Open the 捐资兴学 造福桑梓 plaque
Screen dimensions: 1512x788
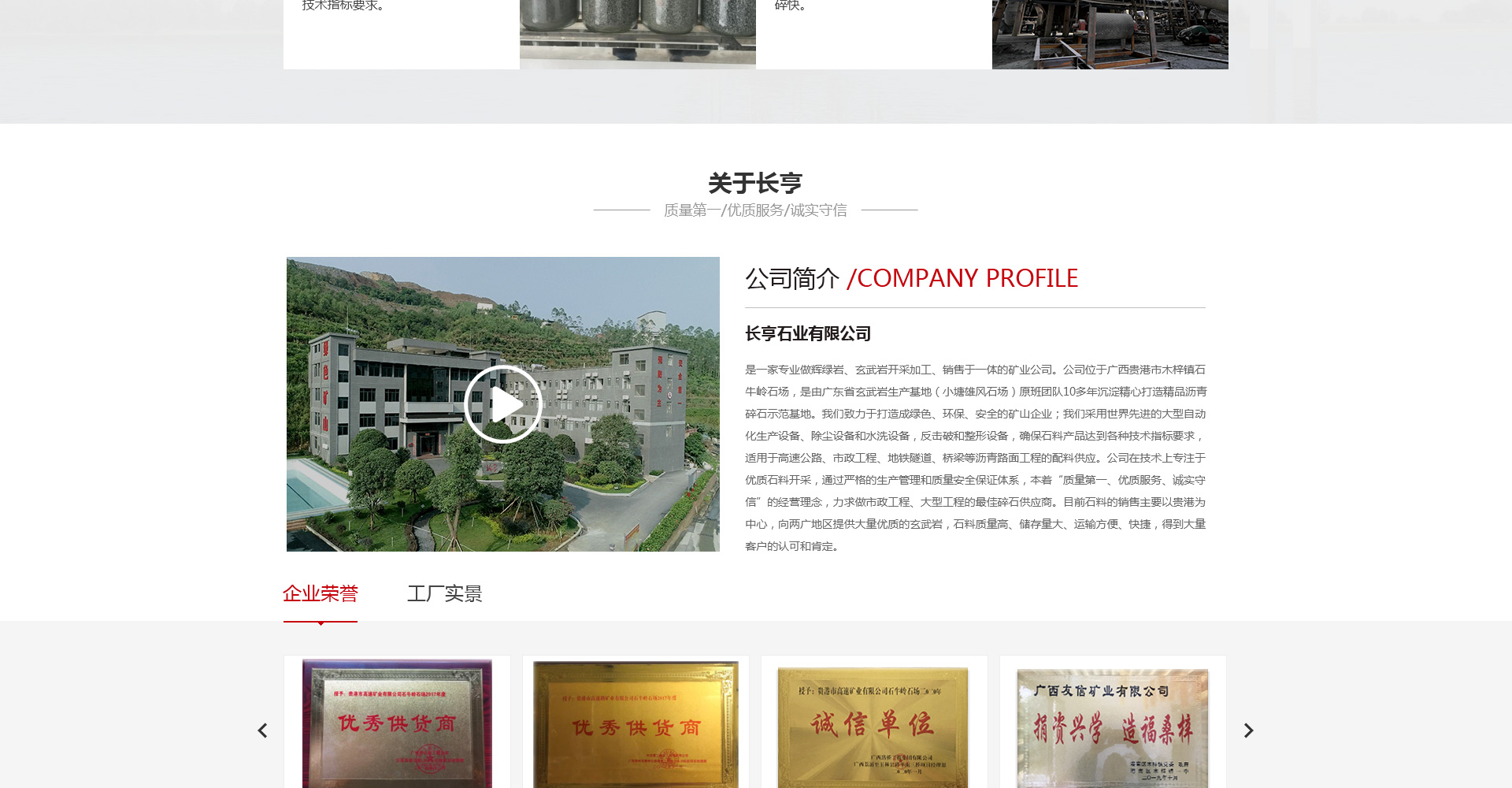click(x=1112, y=727)
